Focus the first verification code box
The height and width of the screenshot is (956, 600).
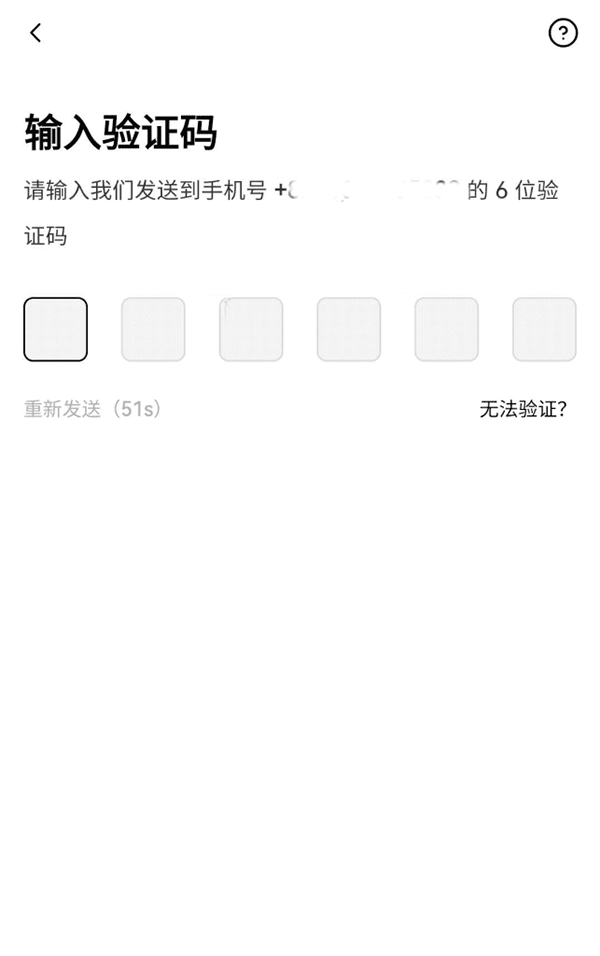[56, 329]
